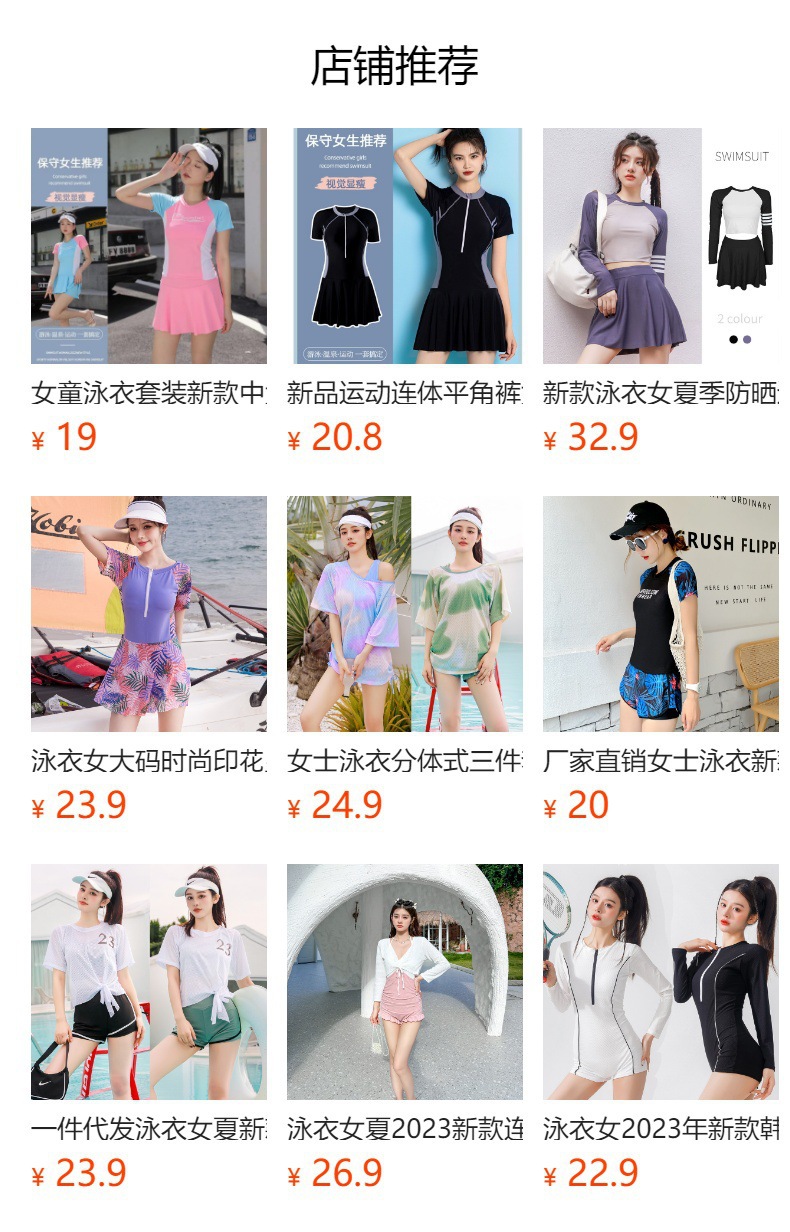The image size is (790, 1232).
Task: View 一件代发泳衣女夏新 product card
Action: pyautogui.click(x=149, y=1027)
